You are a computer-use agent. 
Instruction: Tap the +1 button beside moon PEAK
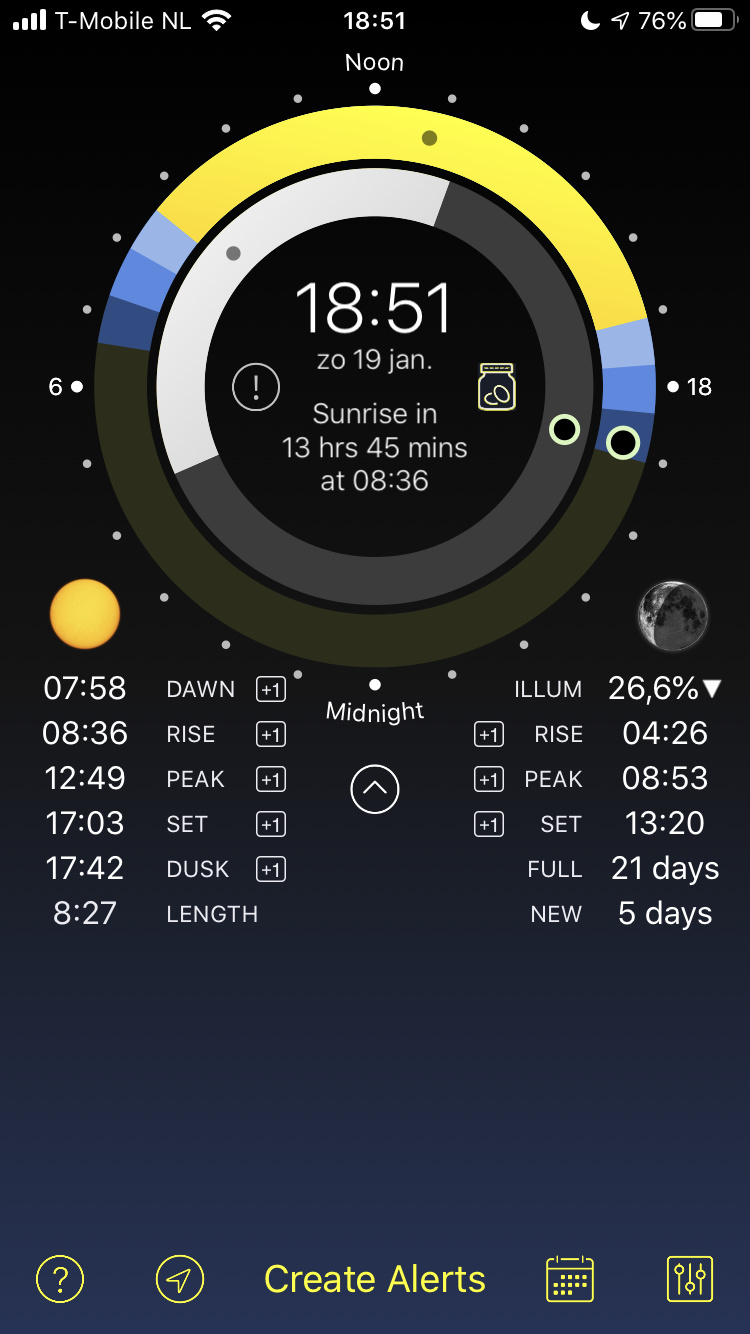[x=489, y=779]
